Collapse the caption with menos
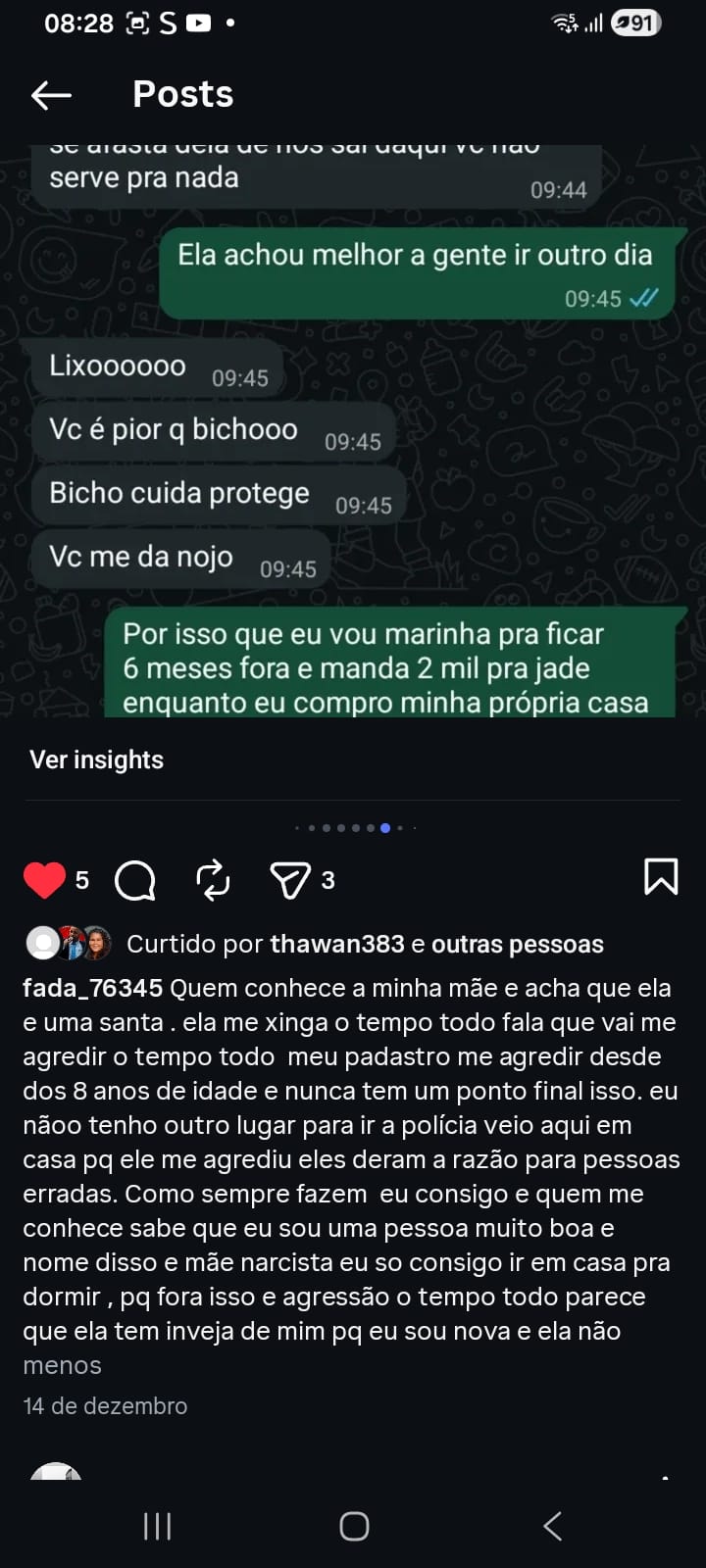The height and width of the screenshot is (1568, 706). 62,1365
